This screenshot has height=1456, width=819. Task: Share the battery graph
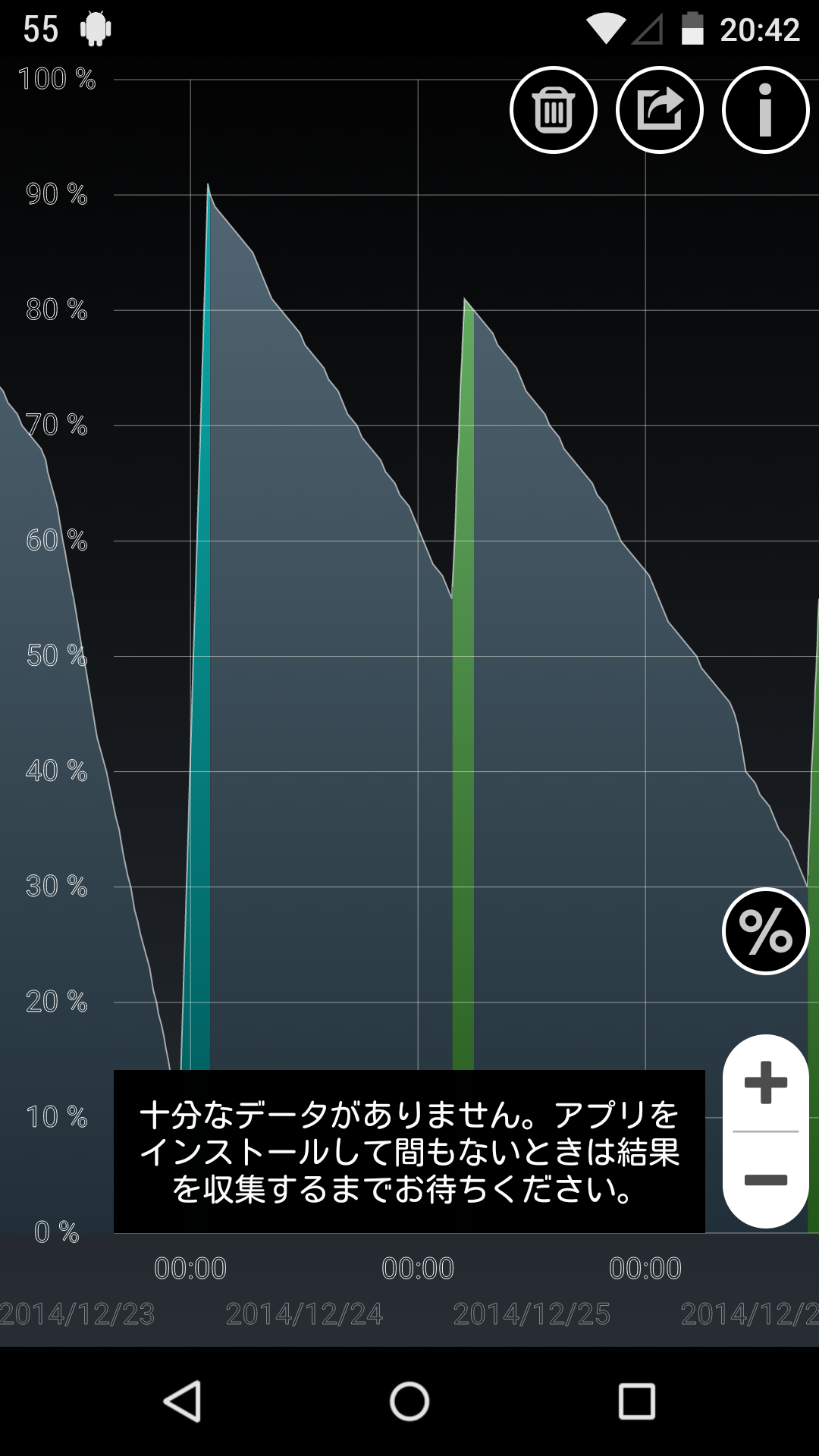(x=659, y=111)
